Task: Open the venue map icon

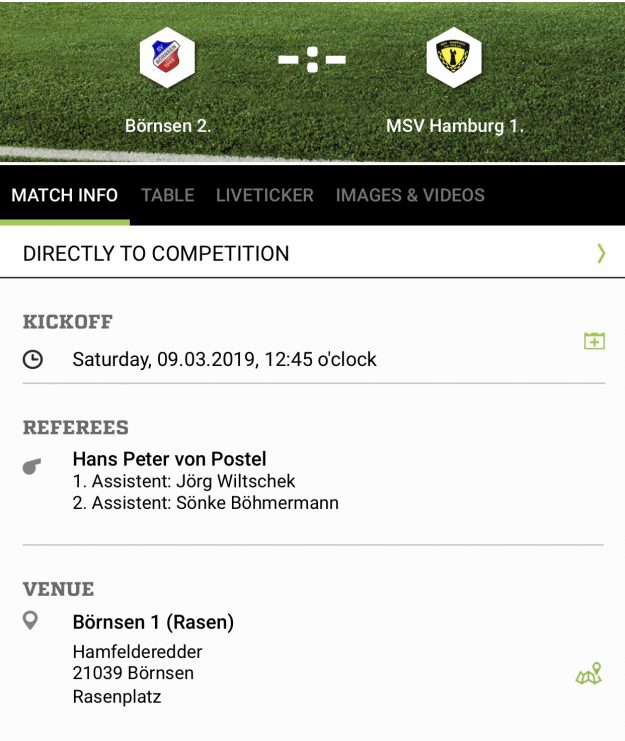Action: [589, 675]
